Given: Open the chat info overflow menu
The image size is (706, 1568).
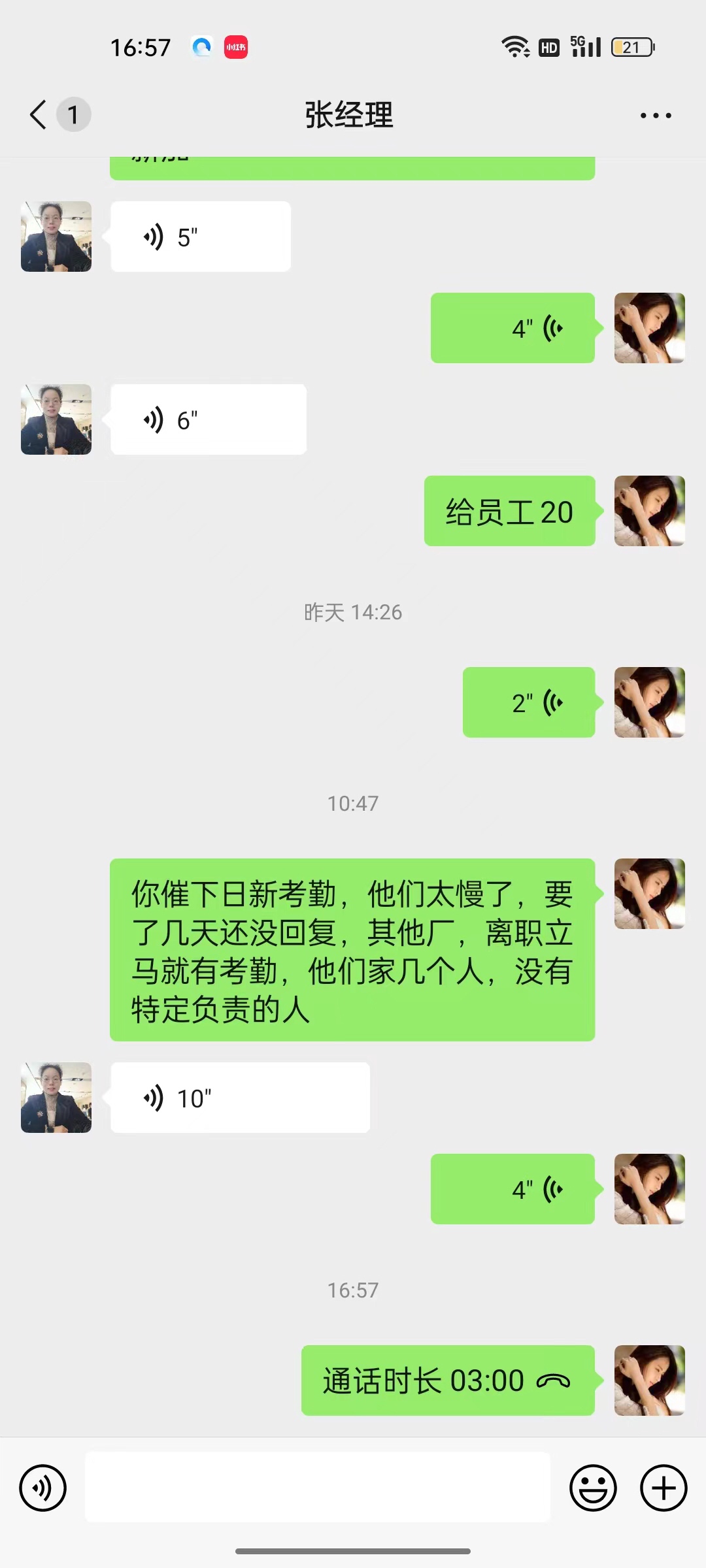Looking at the screenshot, I should coord(655,116).
